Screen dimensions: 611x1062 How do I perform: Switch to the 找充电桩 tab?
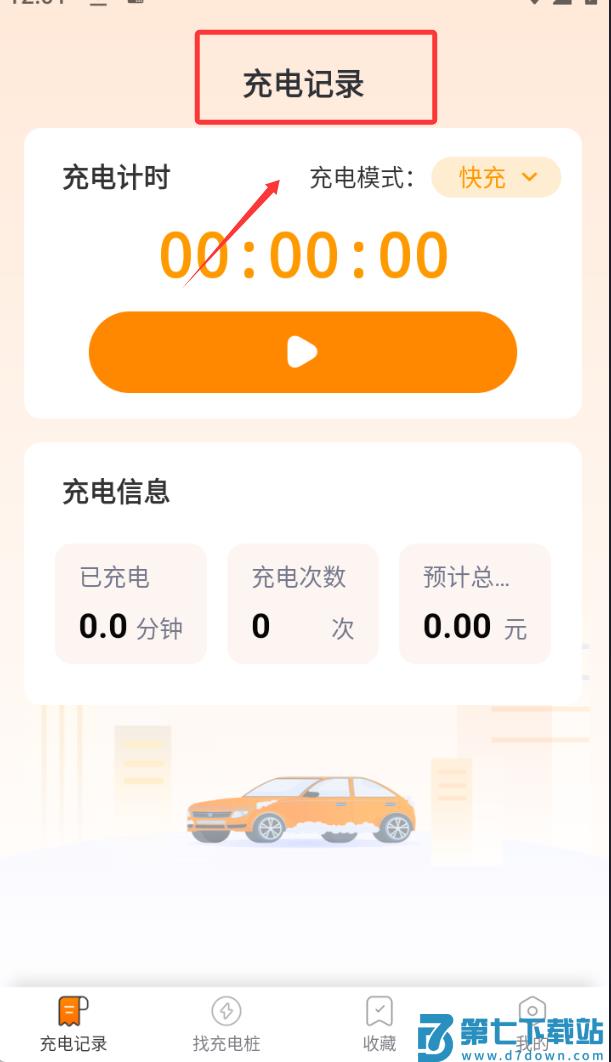tap(226, 1023)
